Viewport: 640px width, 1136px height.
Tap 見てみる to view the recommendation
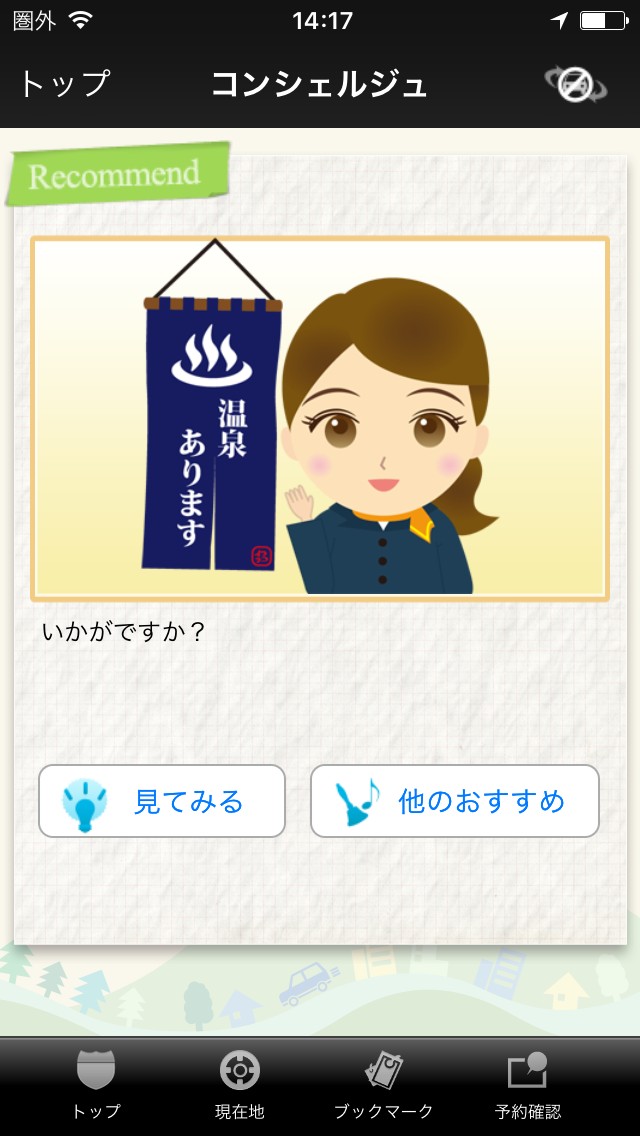coord(162,801)
